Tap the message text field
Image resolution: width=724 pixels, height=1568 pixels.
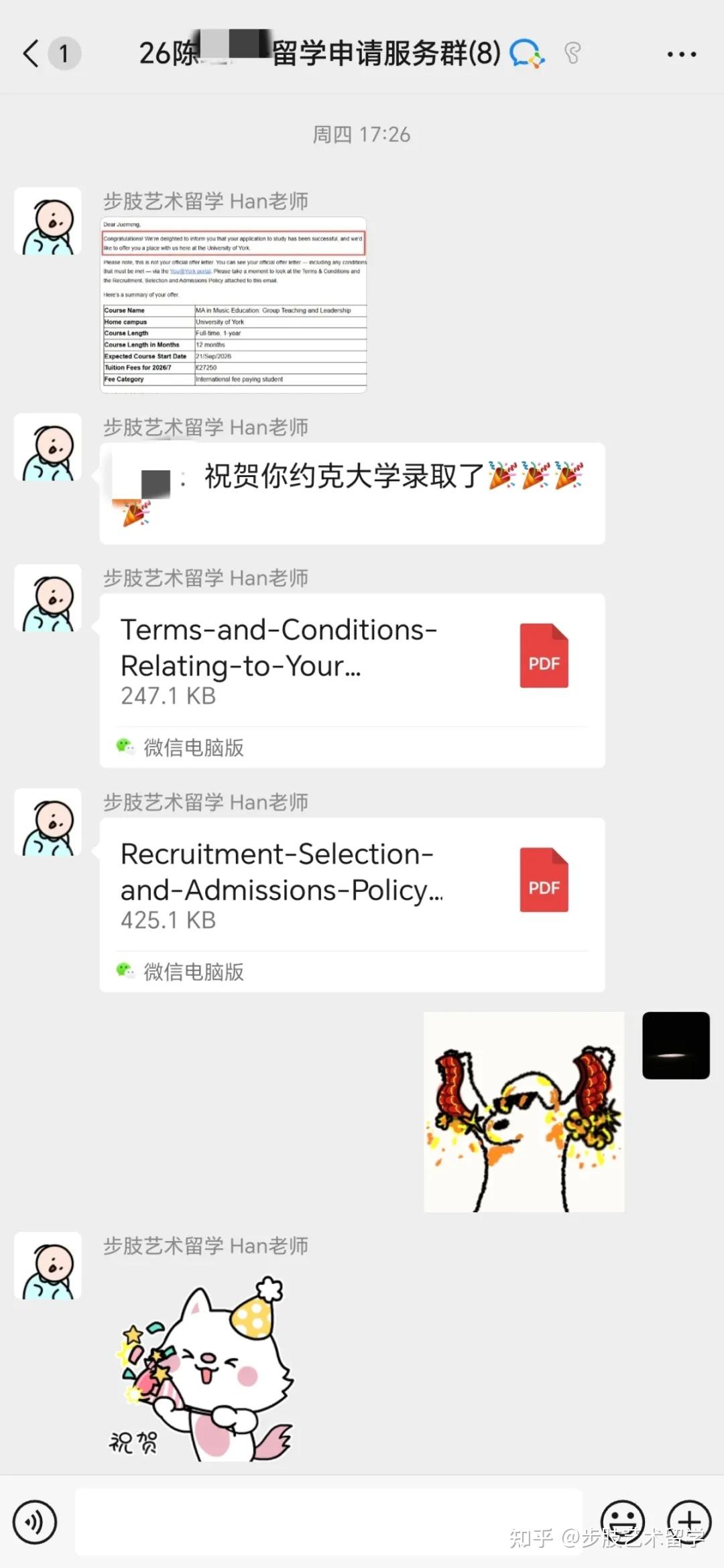tap(328, 1522)
